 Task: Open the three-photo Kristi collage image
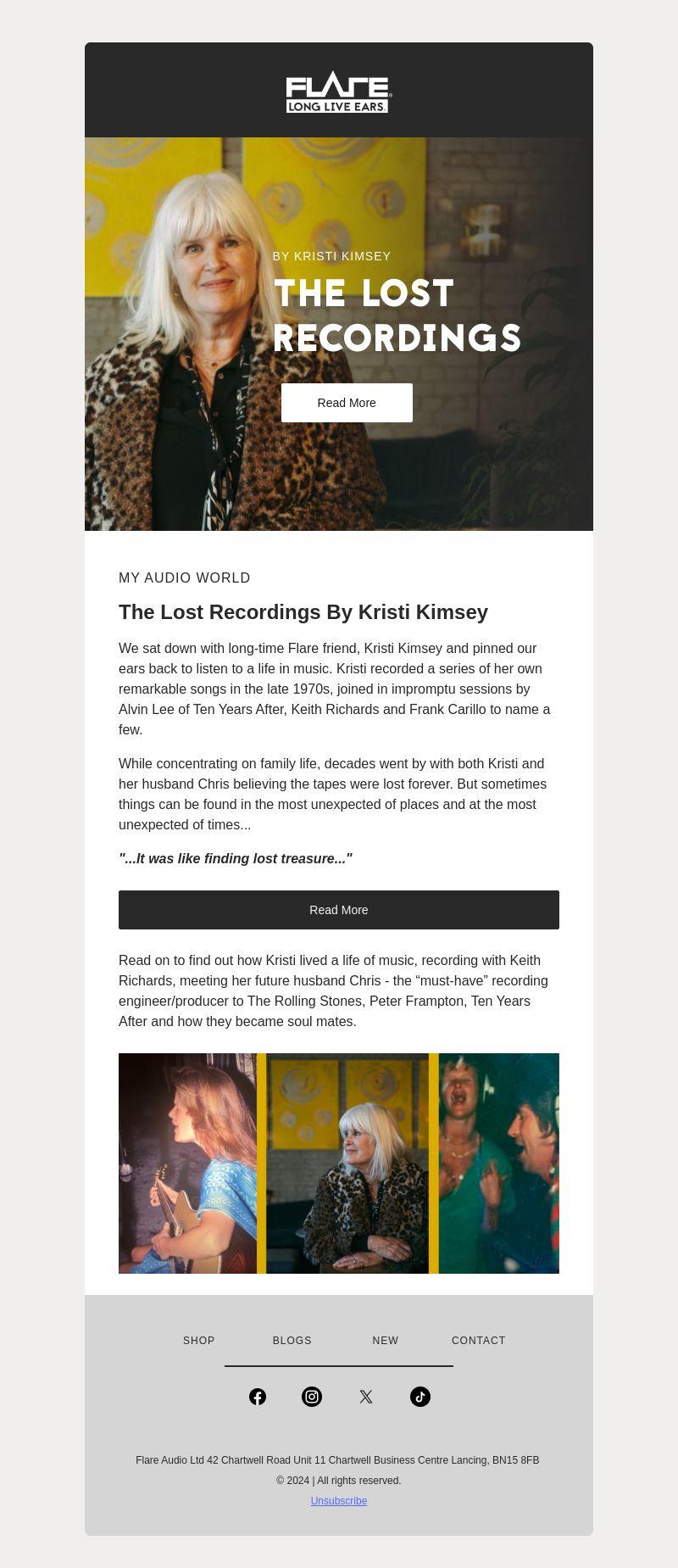(x=339, y=1163)
